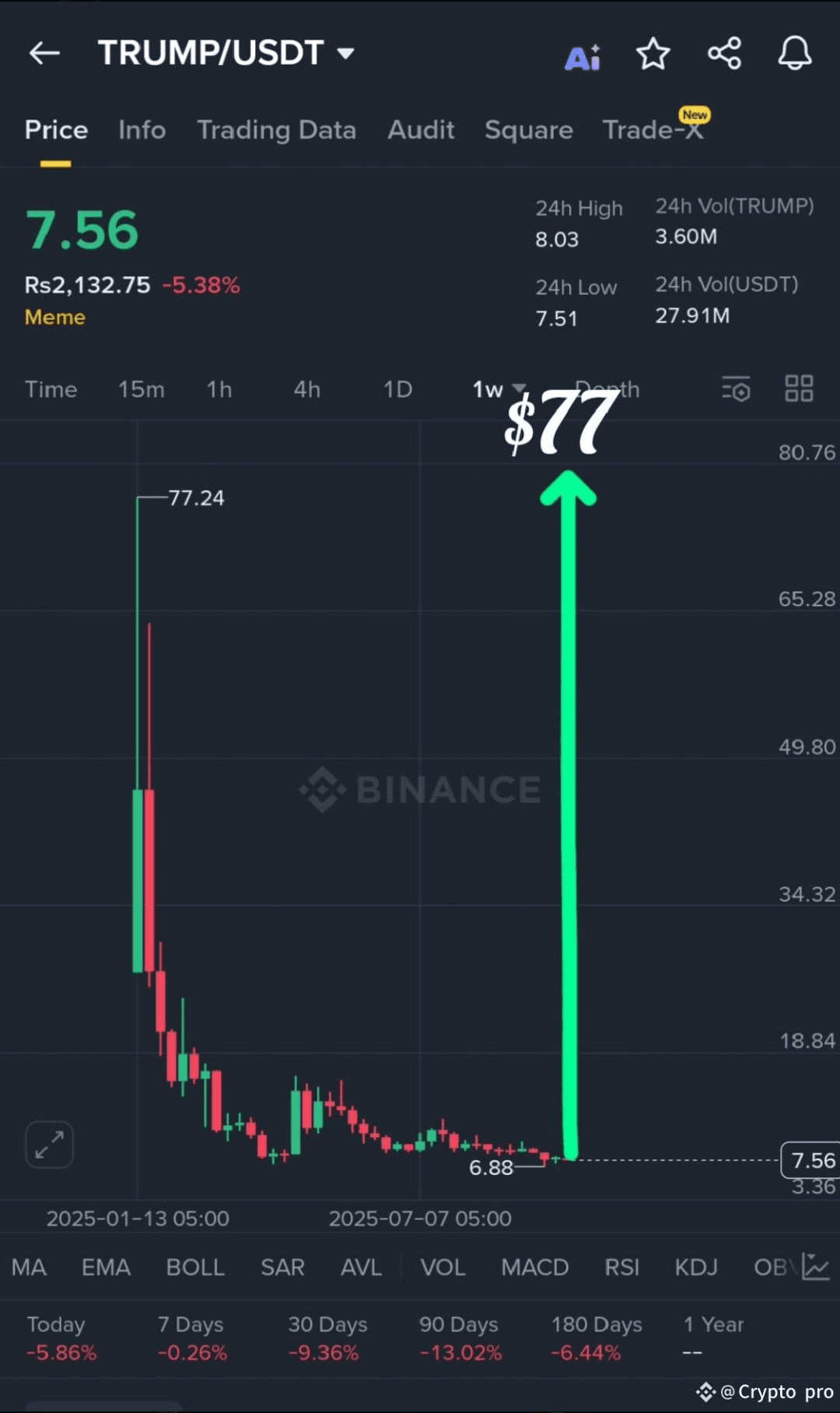
Task: Open the Square tab
Action: 529,130
